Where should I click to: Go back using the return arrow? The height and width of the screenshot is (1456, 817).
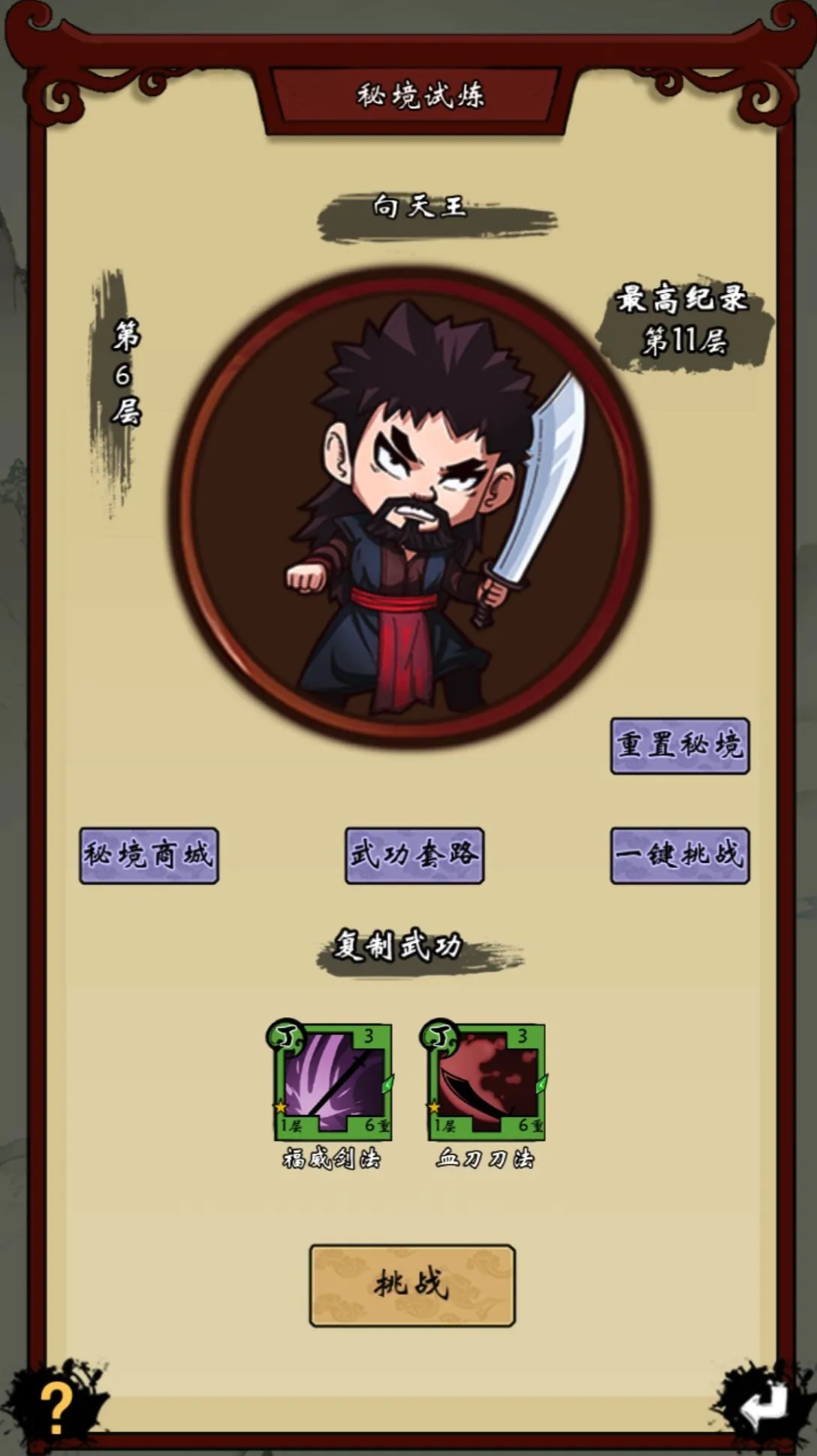pyautogui.click(x=763, y=1403)
